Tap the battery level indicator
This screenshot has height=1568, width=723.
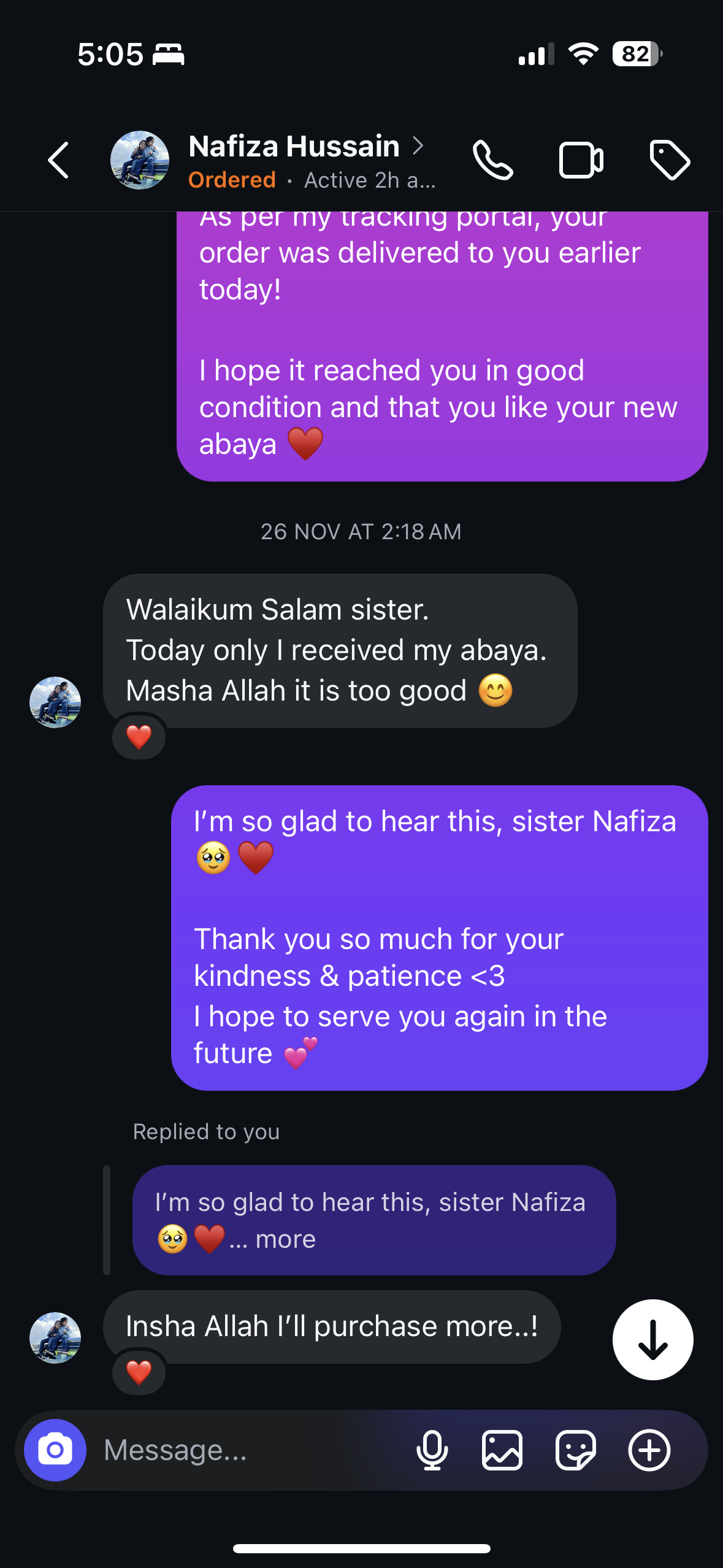(635, 54)
